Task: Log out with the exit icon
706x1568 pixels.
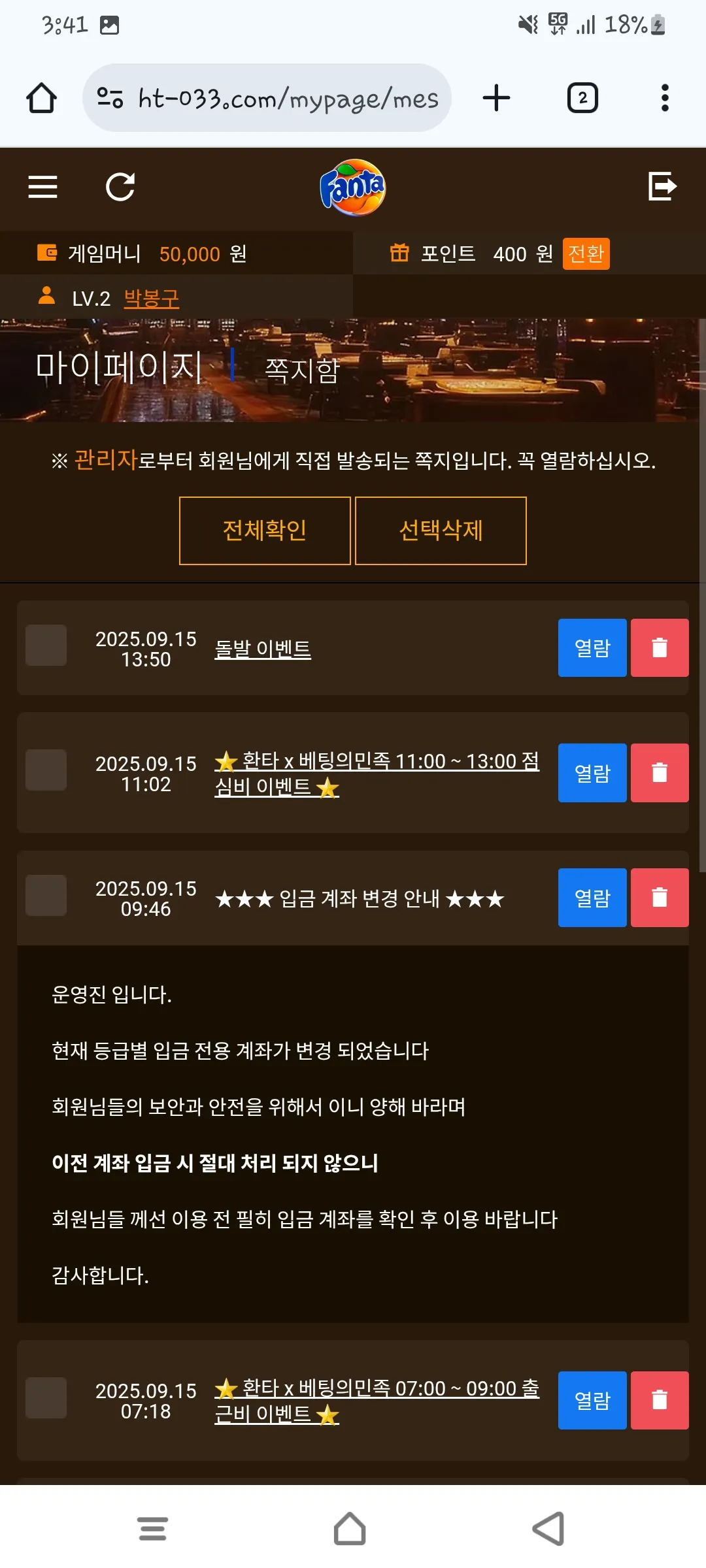Action: tap(662, 187)
